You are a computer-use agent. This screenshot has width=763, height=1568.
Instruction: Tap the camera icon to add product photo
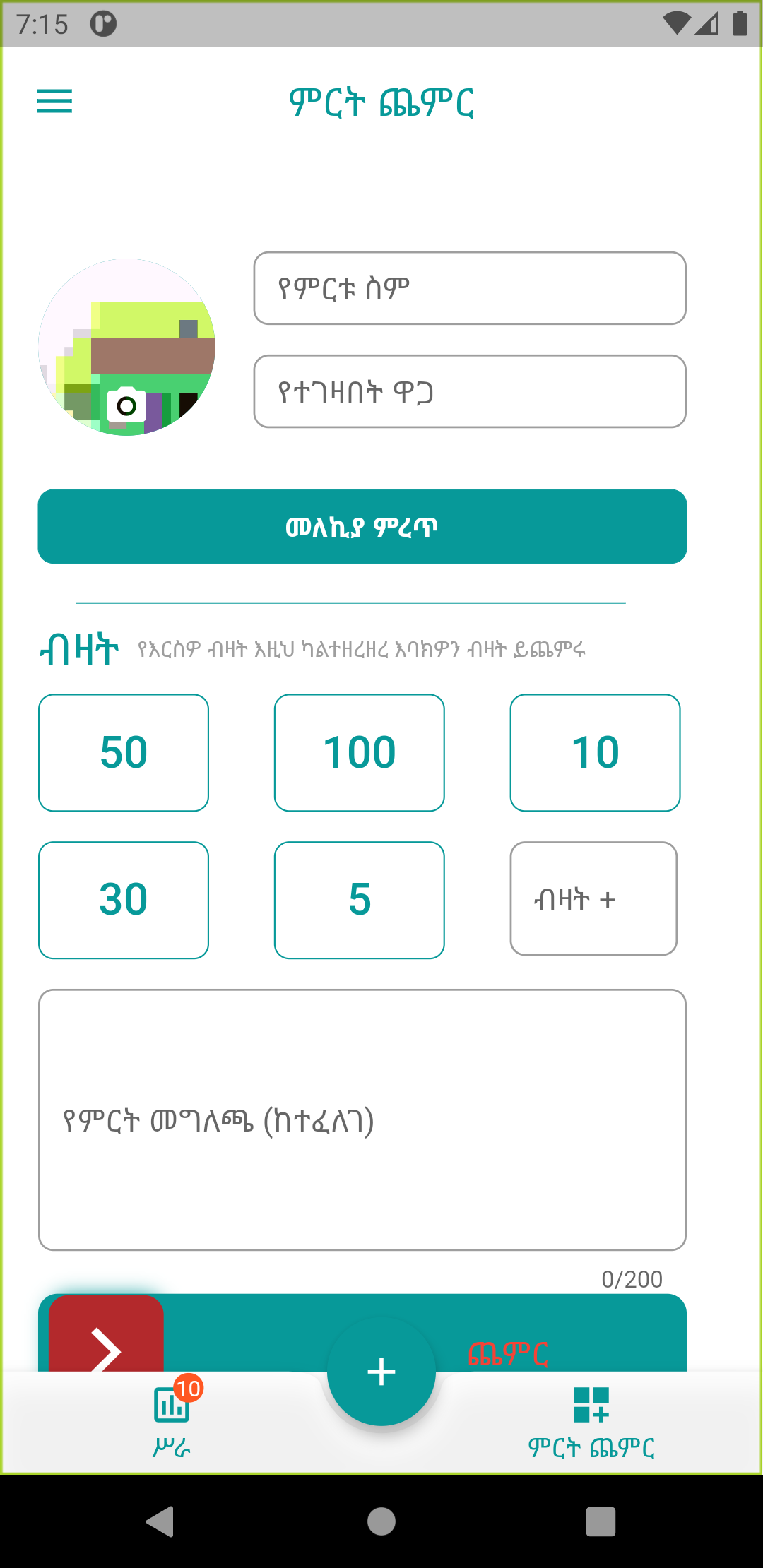[x=126, y=405]
